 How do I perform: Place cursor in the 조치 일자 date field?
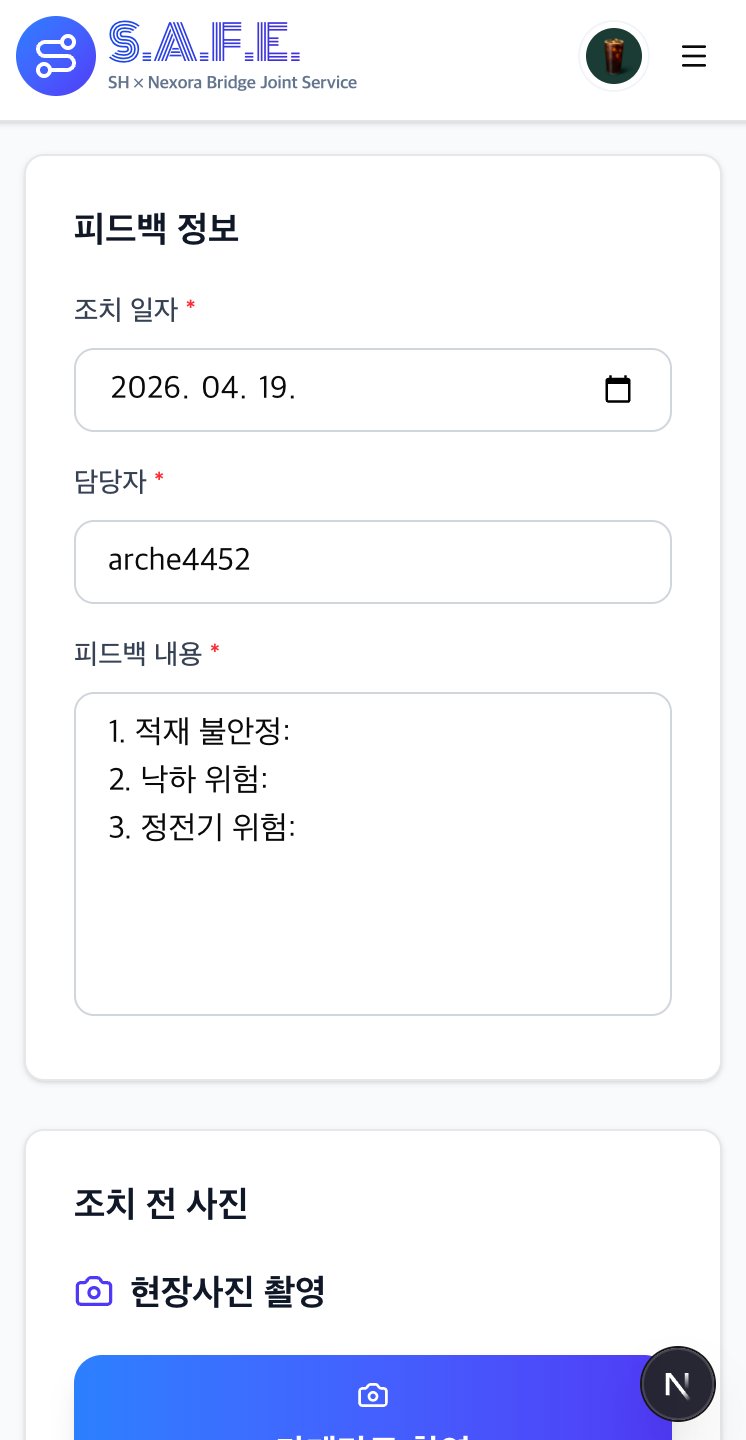(x=300, y=389)
